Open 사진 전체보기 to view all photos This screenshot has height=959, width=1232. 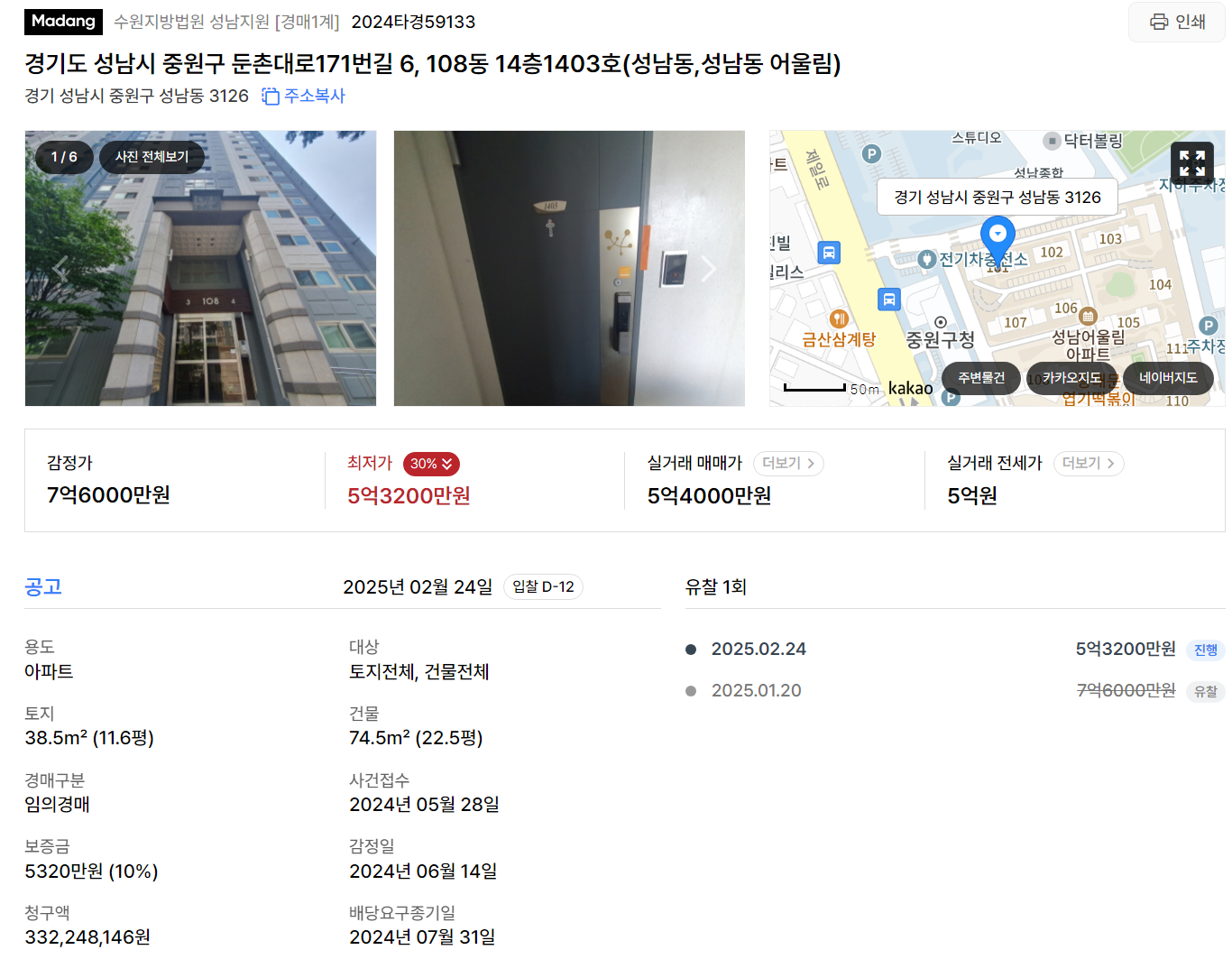pyautogui.click(x=152, y=157)
